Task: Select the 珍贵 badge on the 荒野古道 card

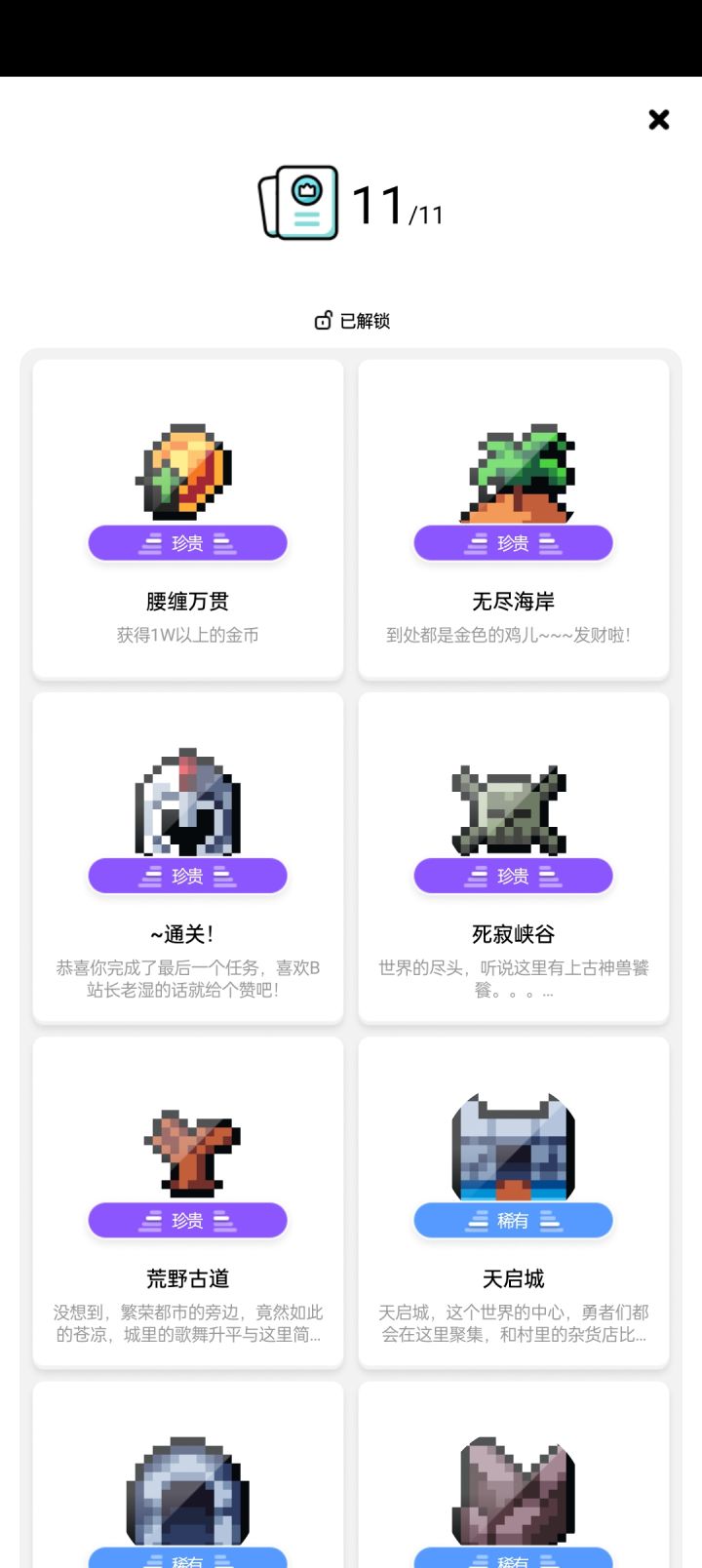Action: pyautogui.click(x=187, y=1220)
